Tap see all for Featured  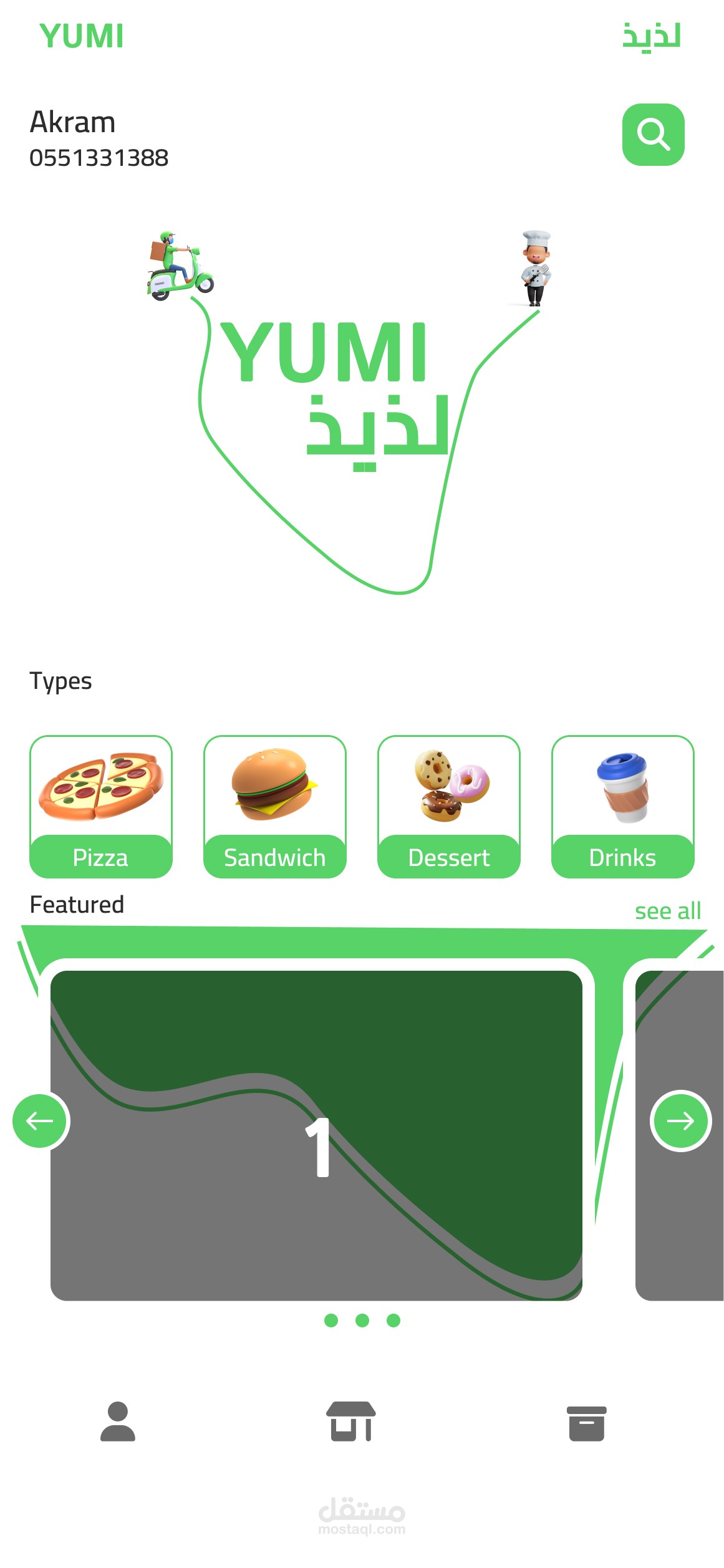pyautogui.click(x=668, y=911)
